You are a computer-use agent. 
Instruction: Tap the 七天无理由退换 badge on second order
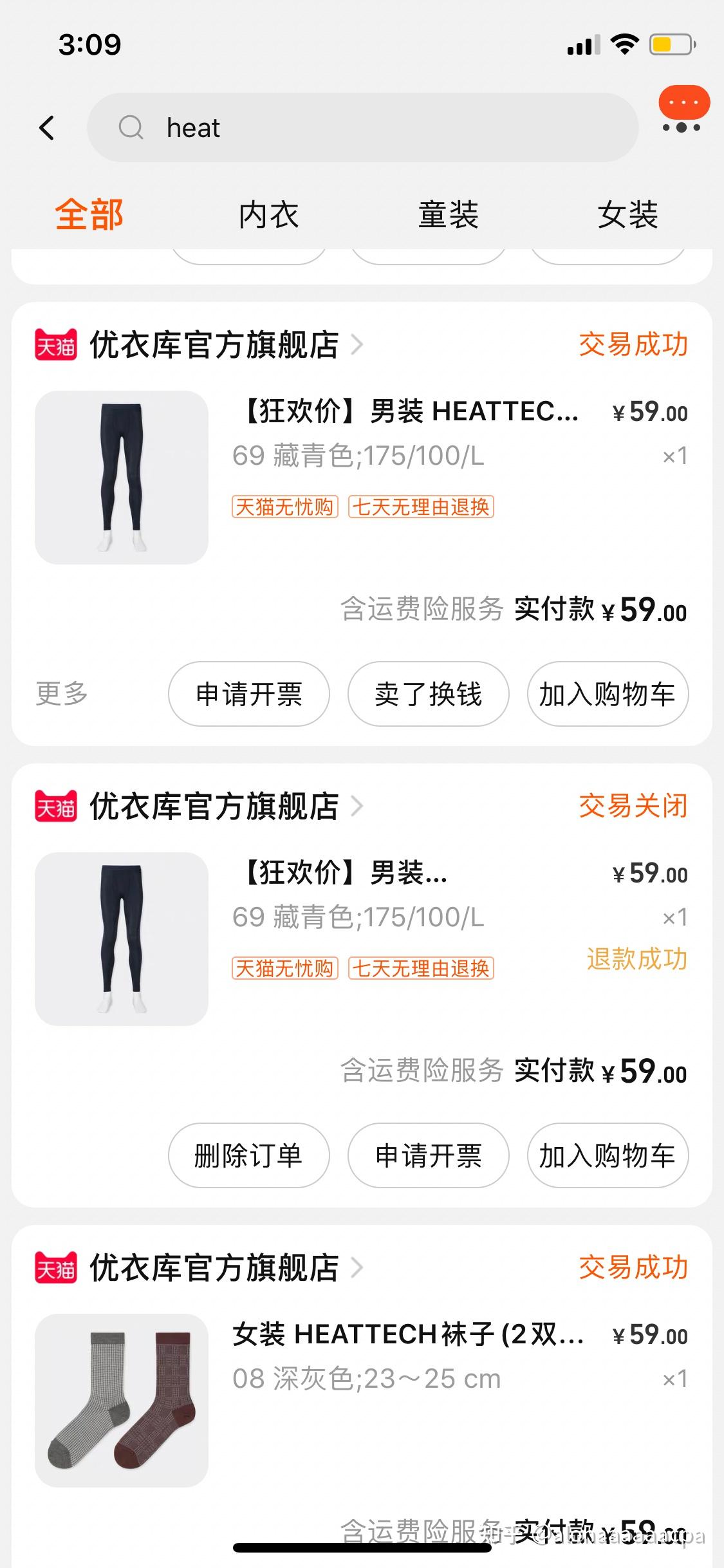point(420,969)
